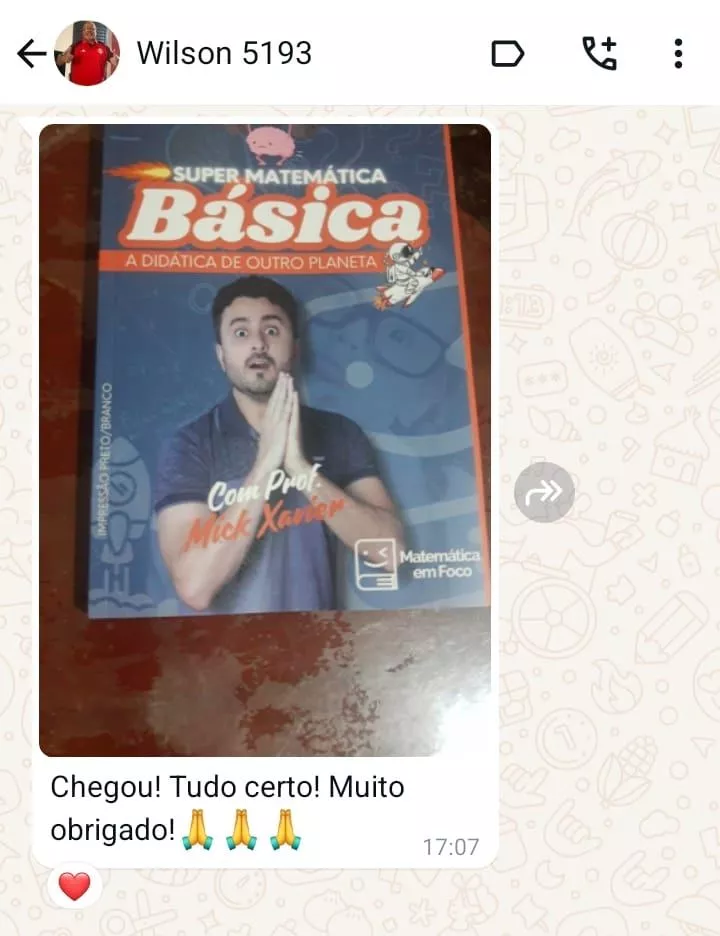Open the overflow menu
The image size is (720, 936).
pyautogui.click(x=678, y=54)
